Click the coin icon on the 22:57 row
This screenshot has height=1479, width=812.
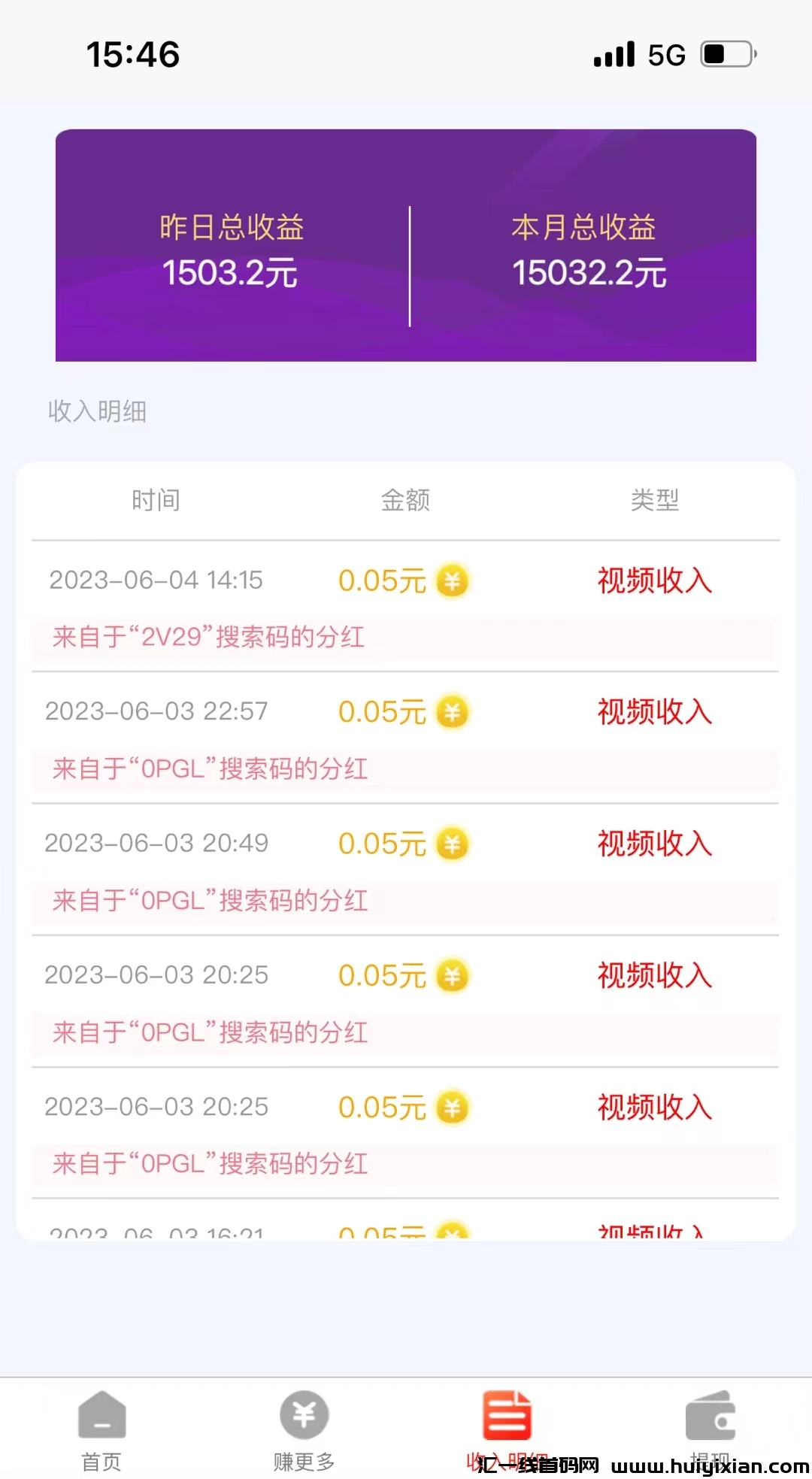tap(452, 711)
